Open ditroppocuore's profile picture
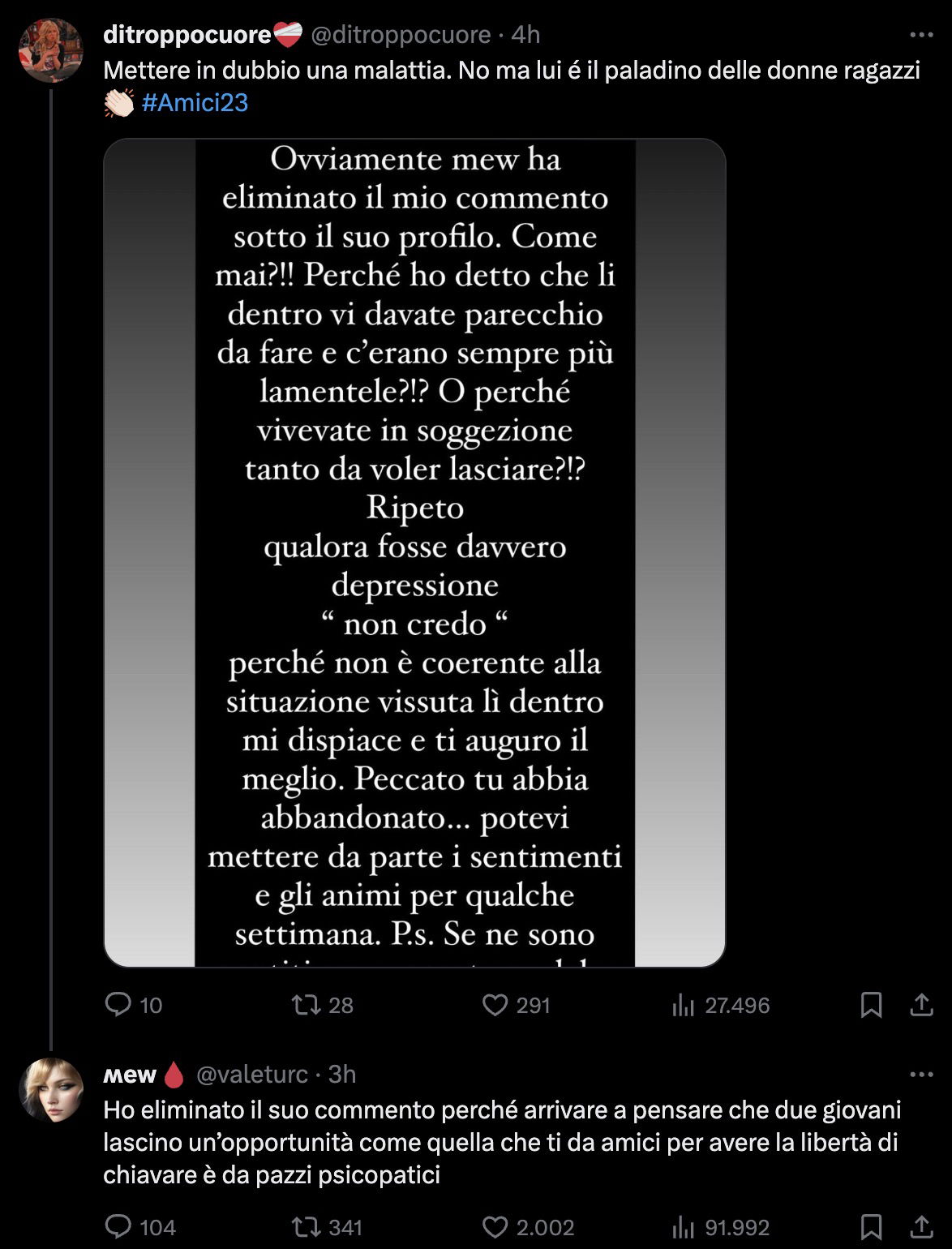952x1249 pixels. 51,51
